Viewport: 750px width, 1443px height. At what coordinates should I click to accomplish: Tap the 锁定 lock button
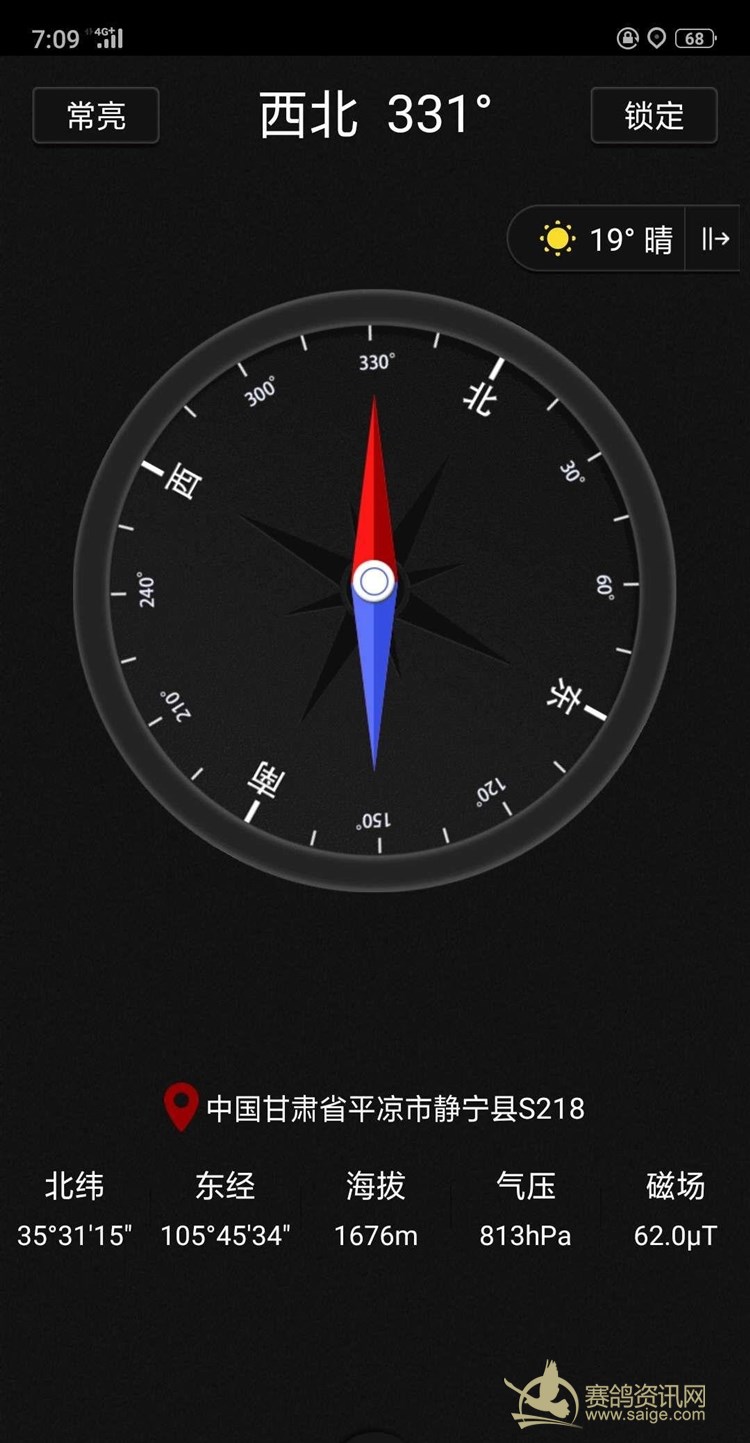click(x=654, y=116)
